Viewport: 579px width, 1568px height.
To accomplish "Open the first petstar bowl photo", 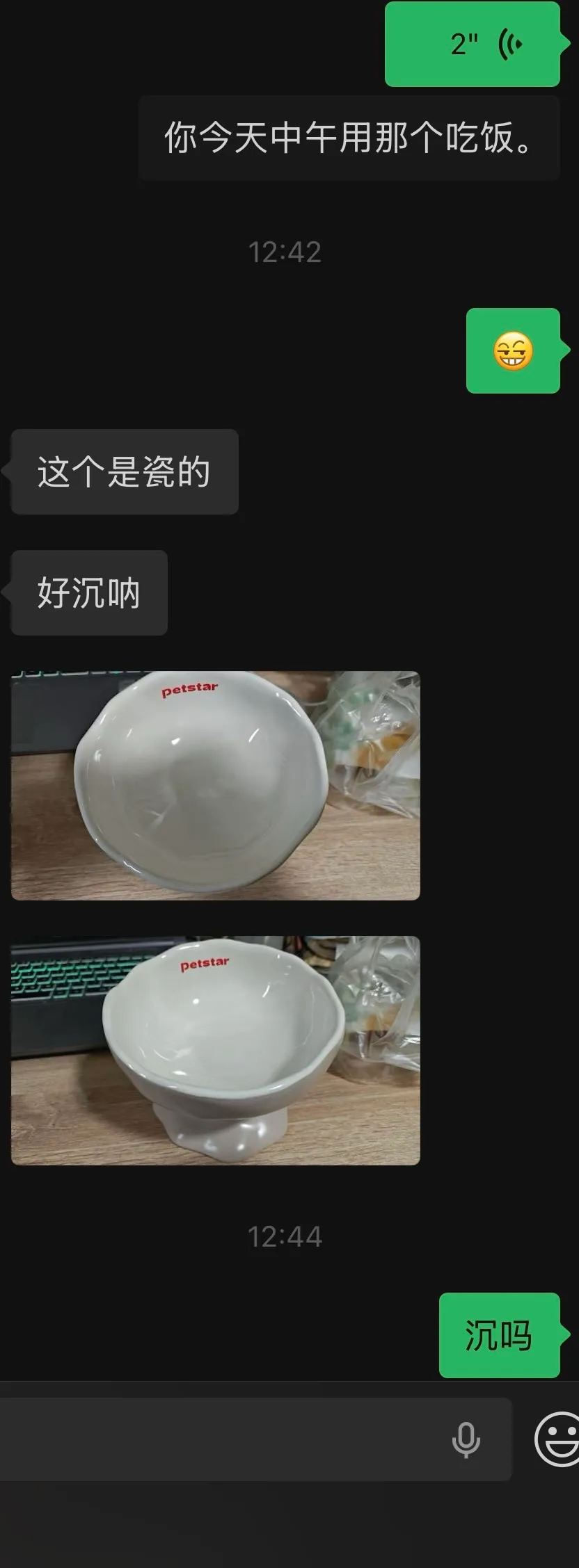I will tap(216, 785).
